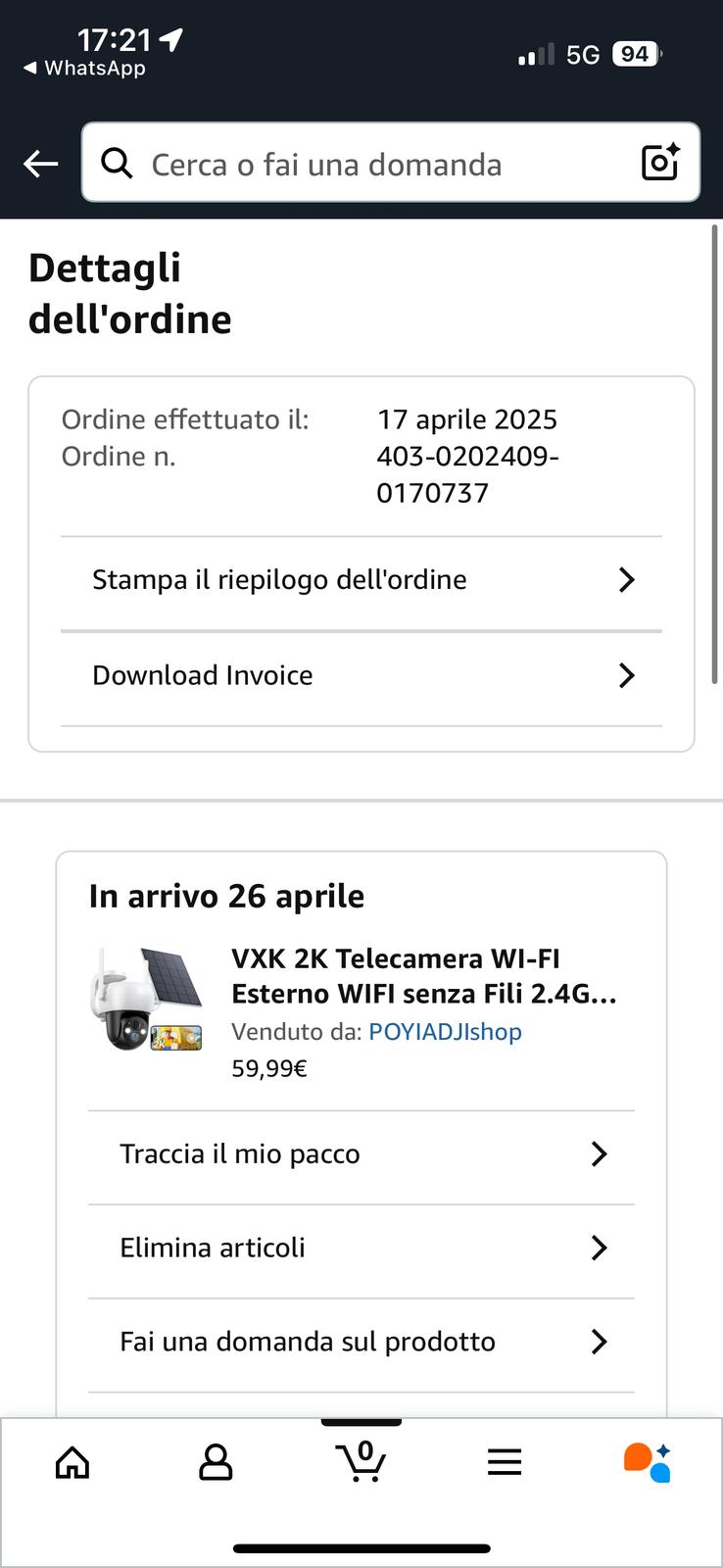Switch to the Home tab

coord(72,1463)
